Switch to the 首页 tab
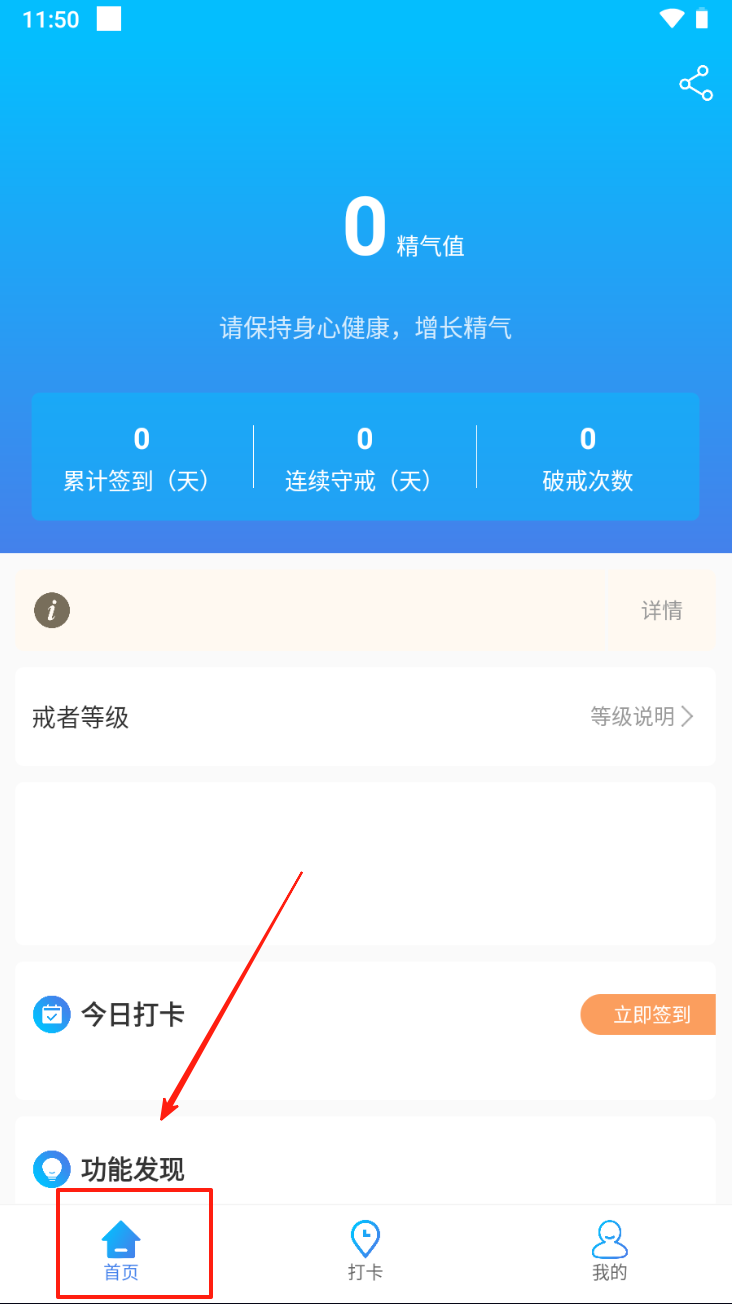 coord(121,1250)
